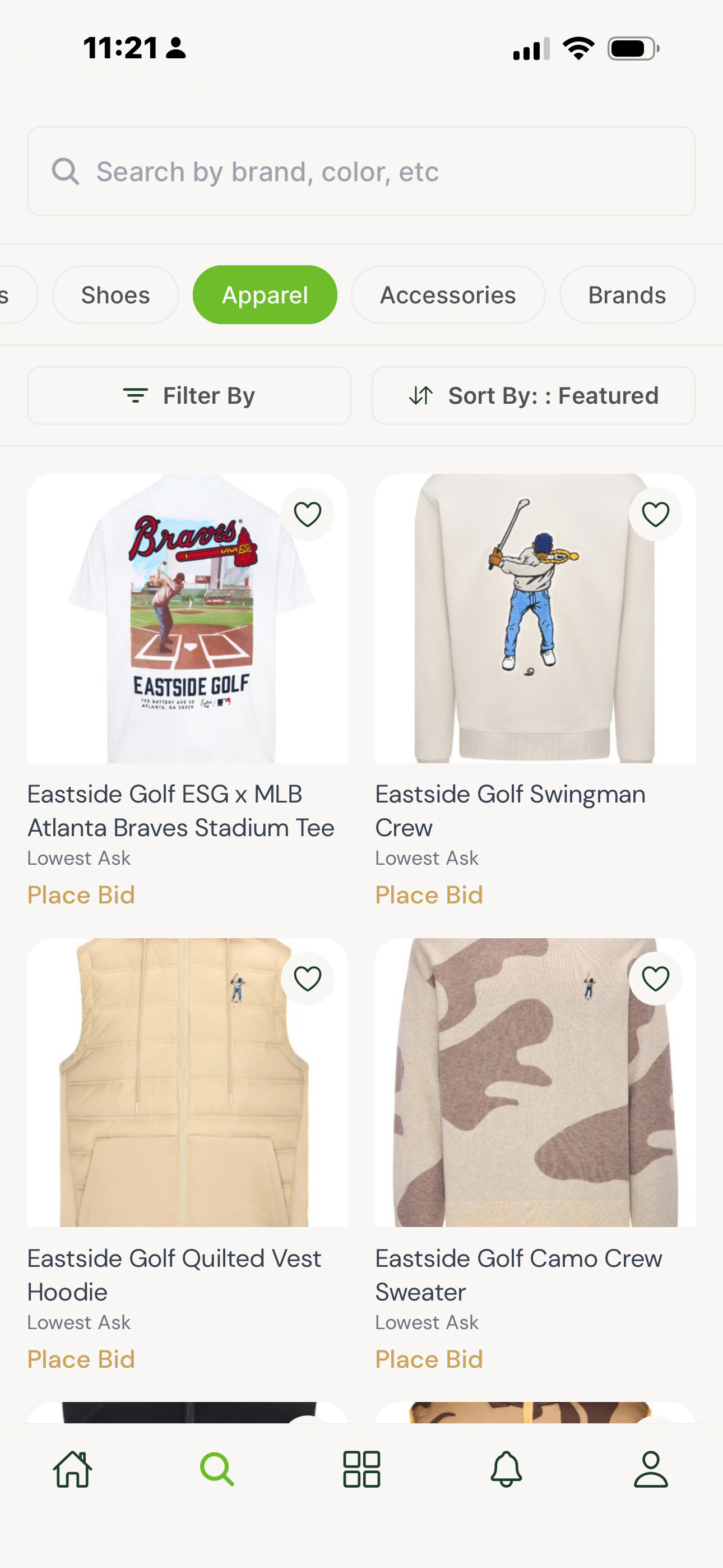Heart the Camo Crew Sweater
Viewport: 723px width, 1568px height.
click(655, 979)
